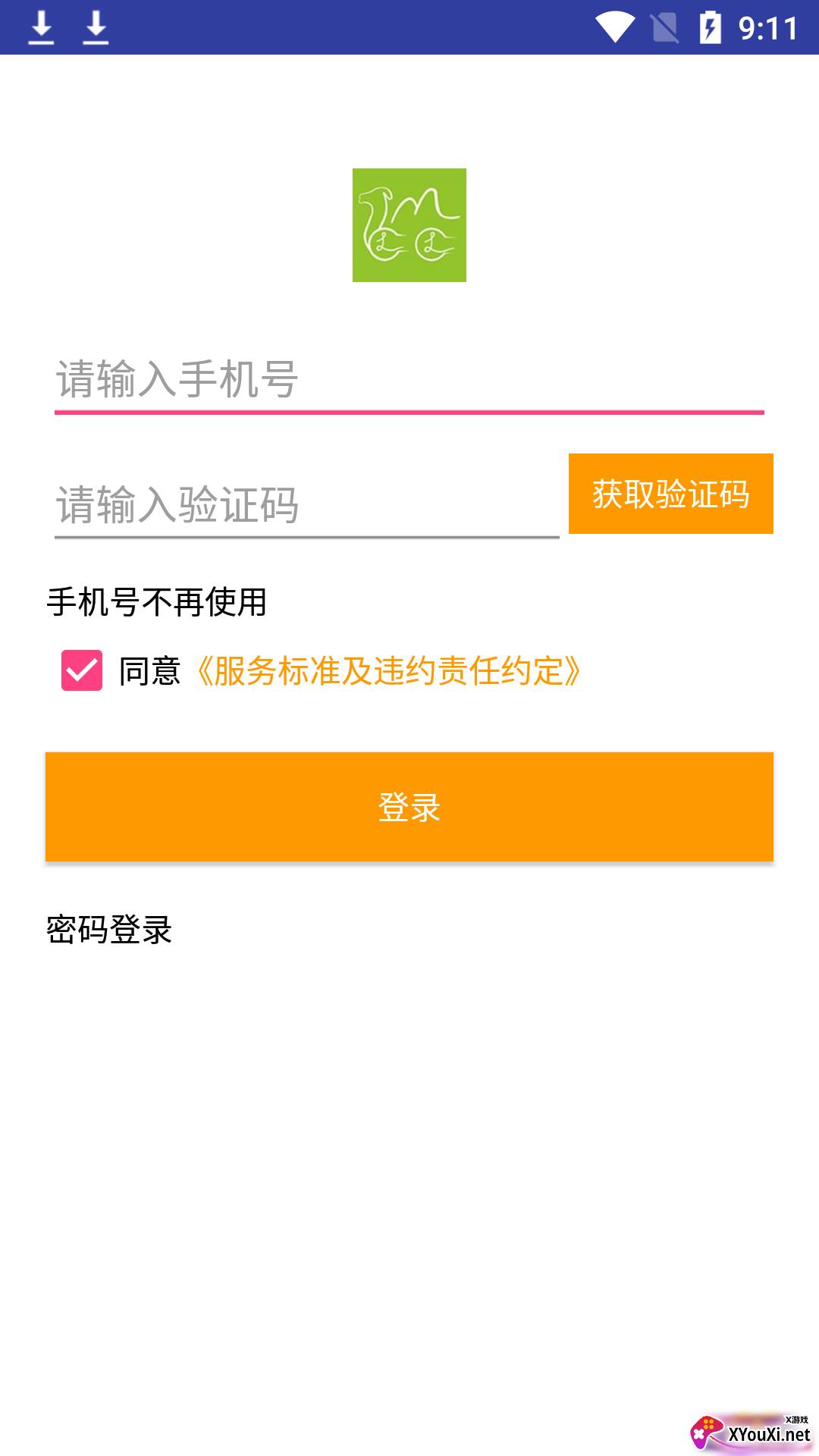Focus the phone number field (请输入手机号)
The image size is (819, 1456).
[x=408, y=379]
